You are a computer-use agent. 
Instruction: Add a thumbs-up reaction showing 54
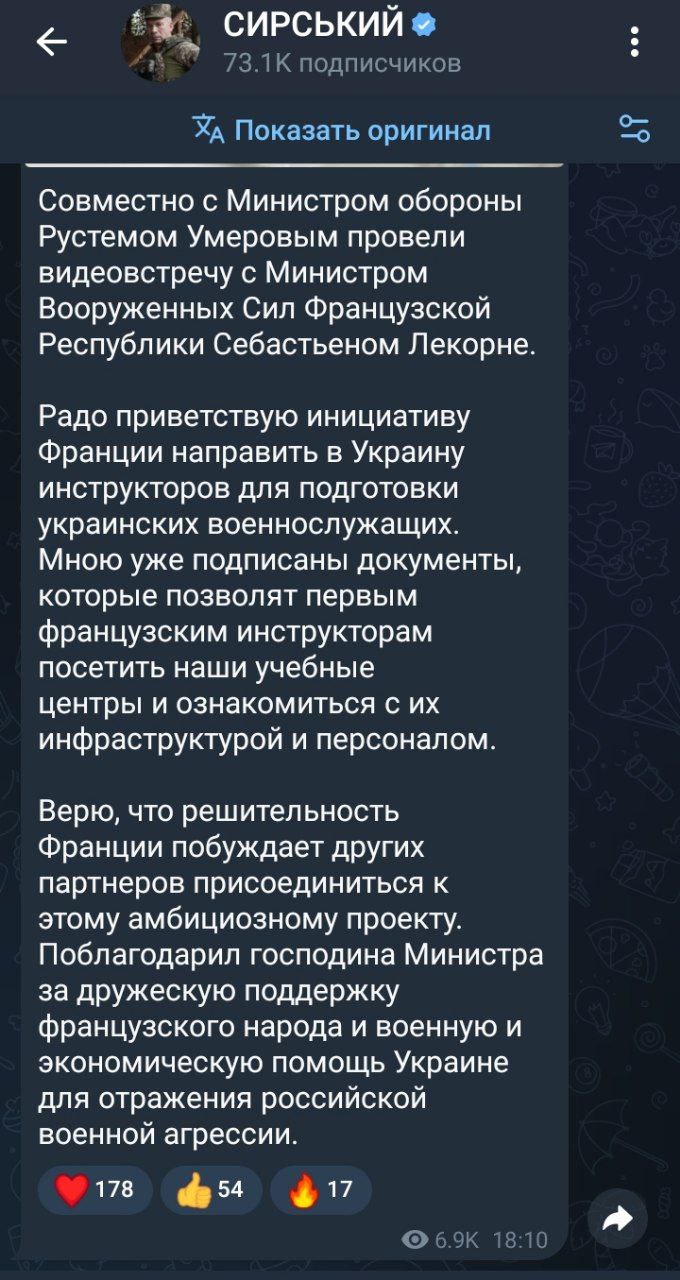[x=211, y=1189]
